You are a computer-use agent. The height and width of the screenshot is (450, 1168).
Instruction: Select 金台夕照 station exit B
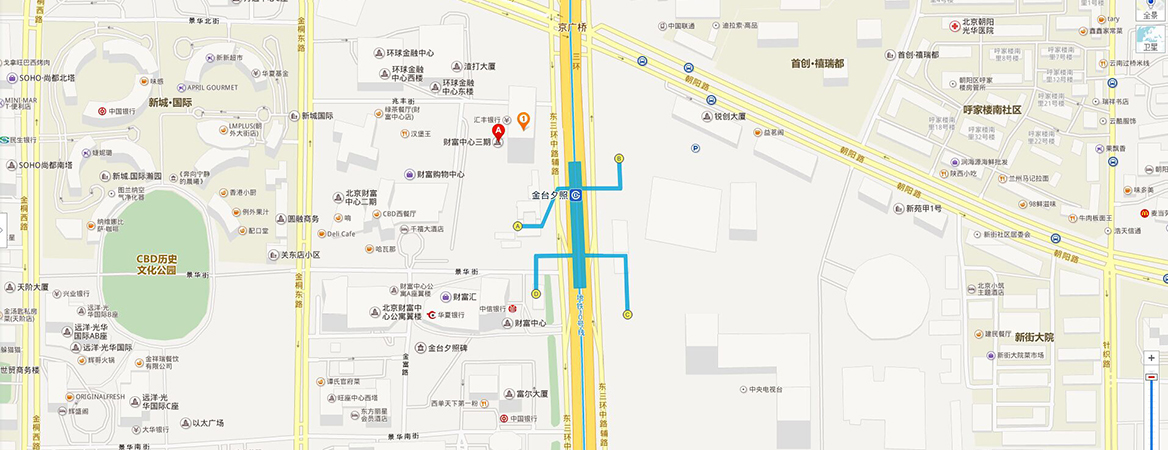point(618,158)
